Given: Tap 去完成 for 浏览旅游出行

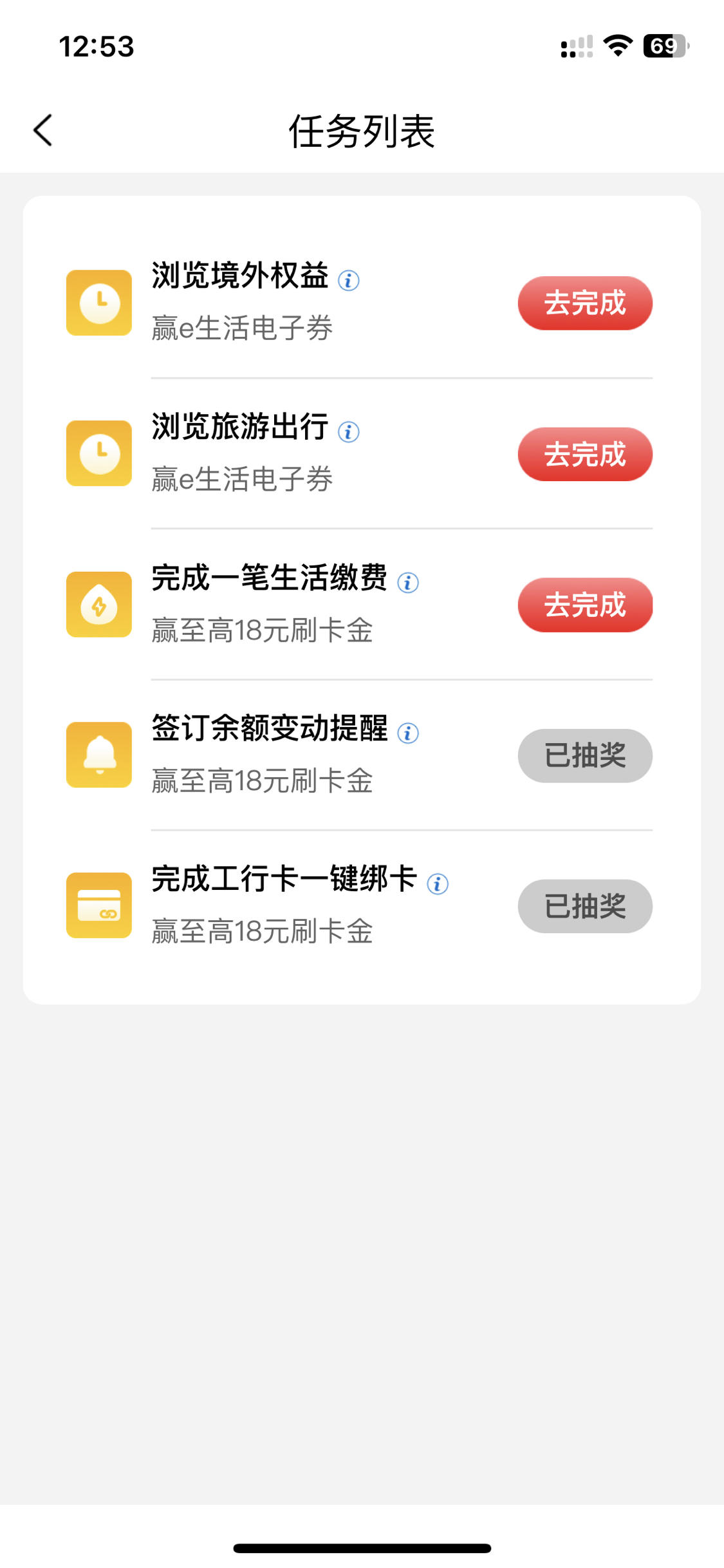Looking at the screenshot, I should [x=585, y=454].
